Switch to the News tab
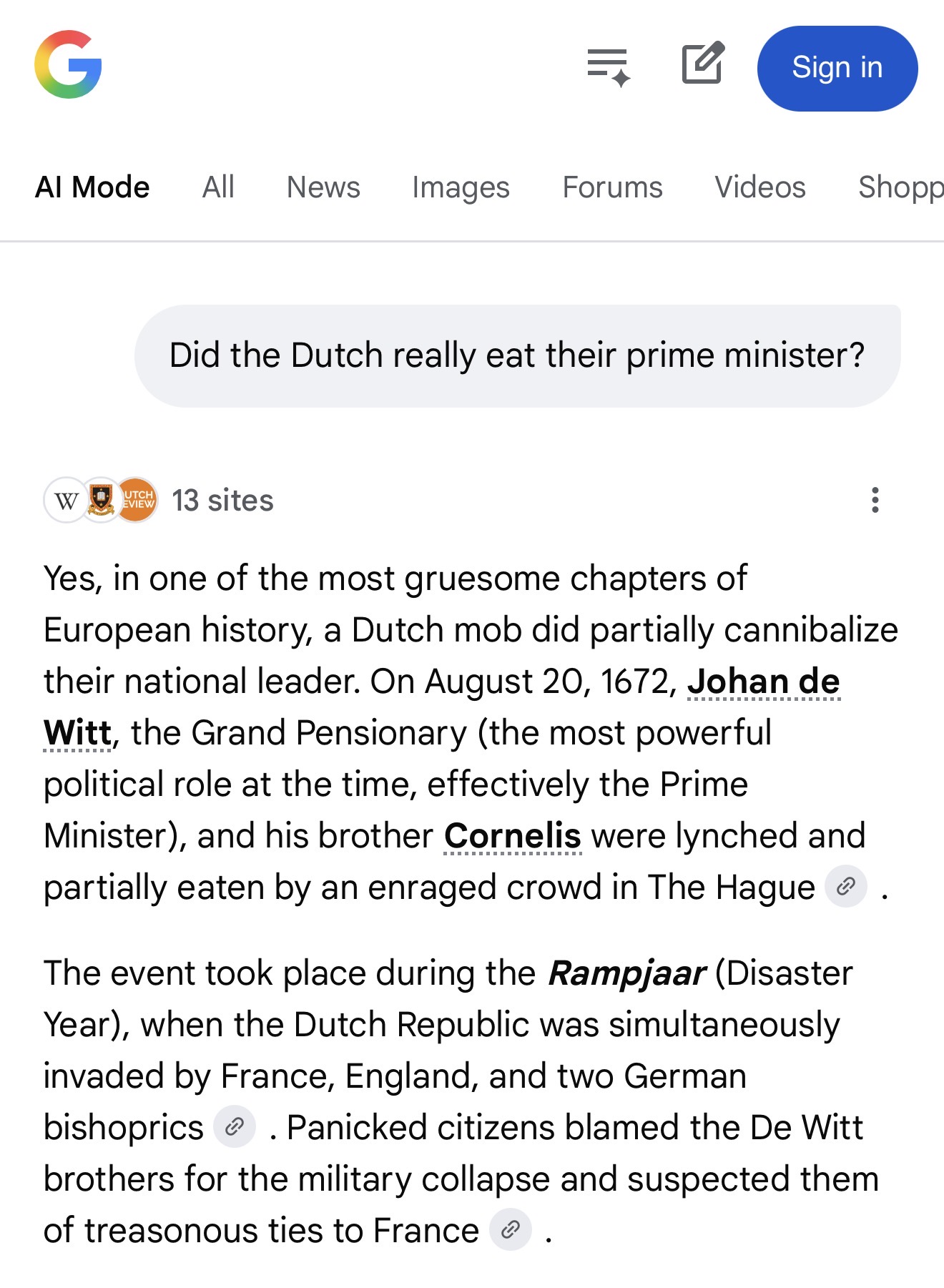This screenshot has height=1288, width=944. point(323,187)
